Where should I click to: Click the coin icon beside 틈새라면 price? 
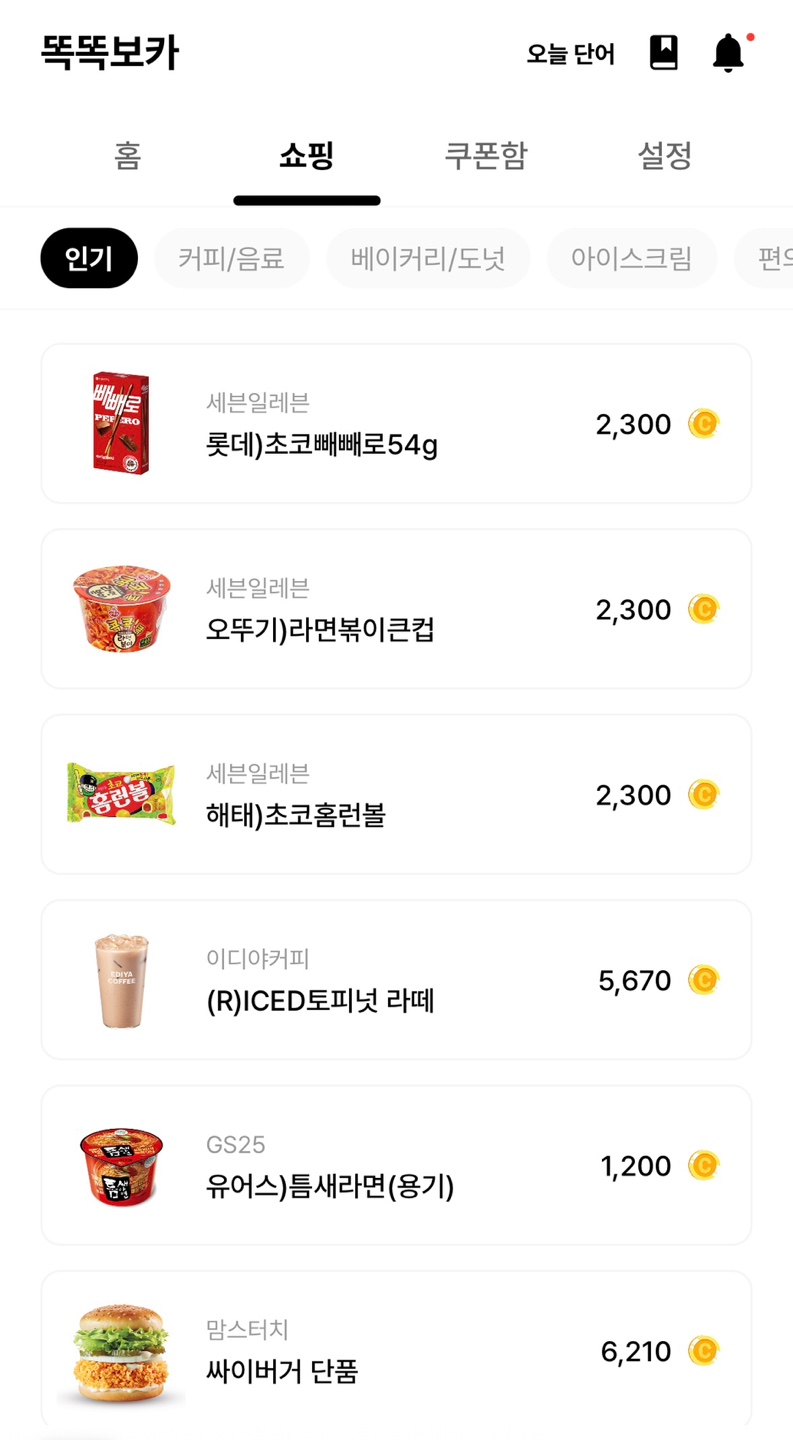pyautogui.click(x=704, y=1166)
